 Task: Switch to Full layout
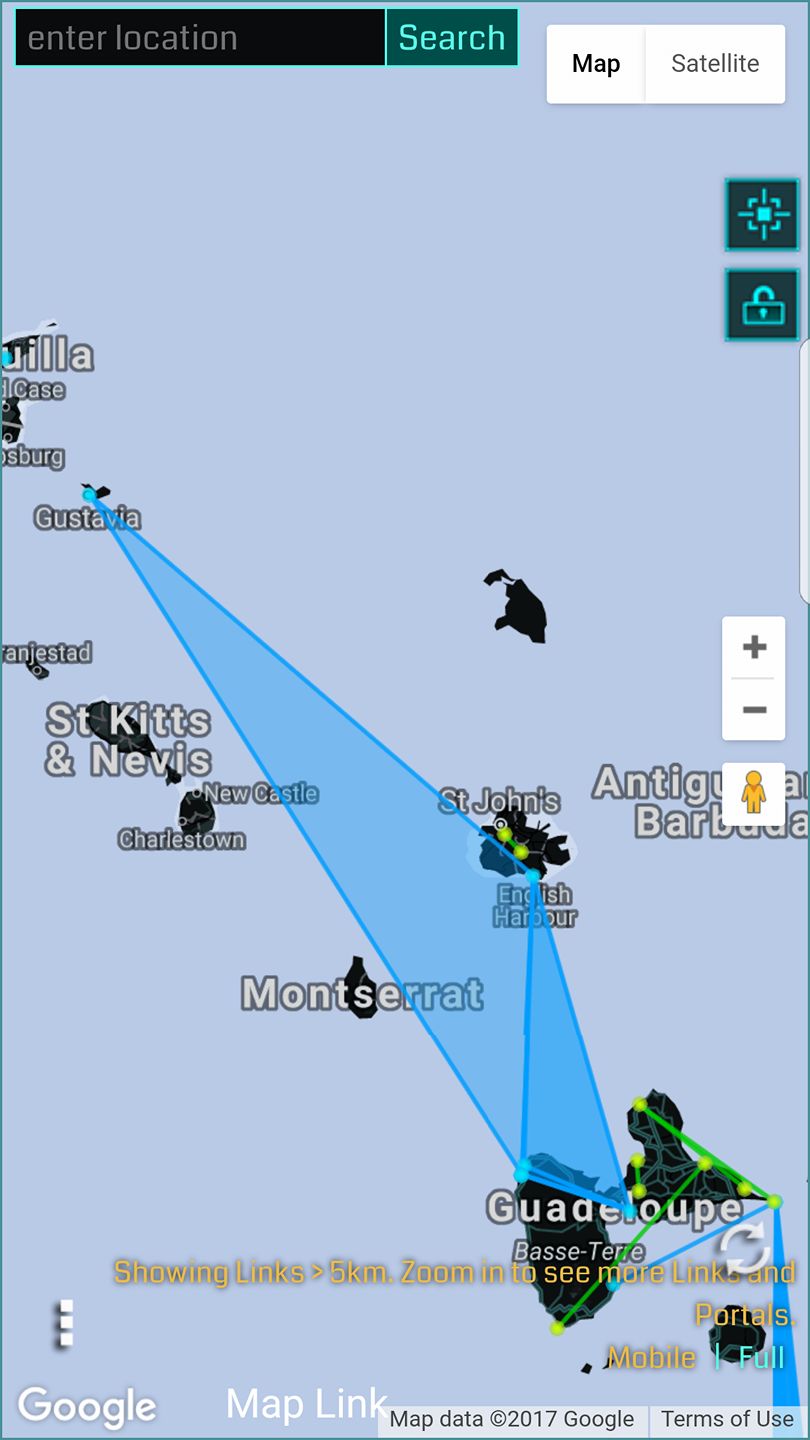(x=761, y=1357)
